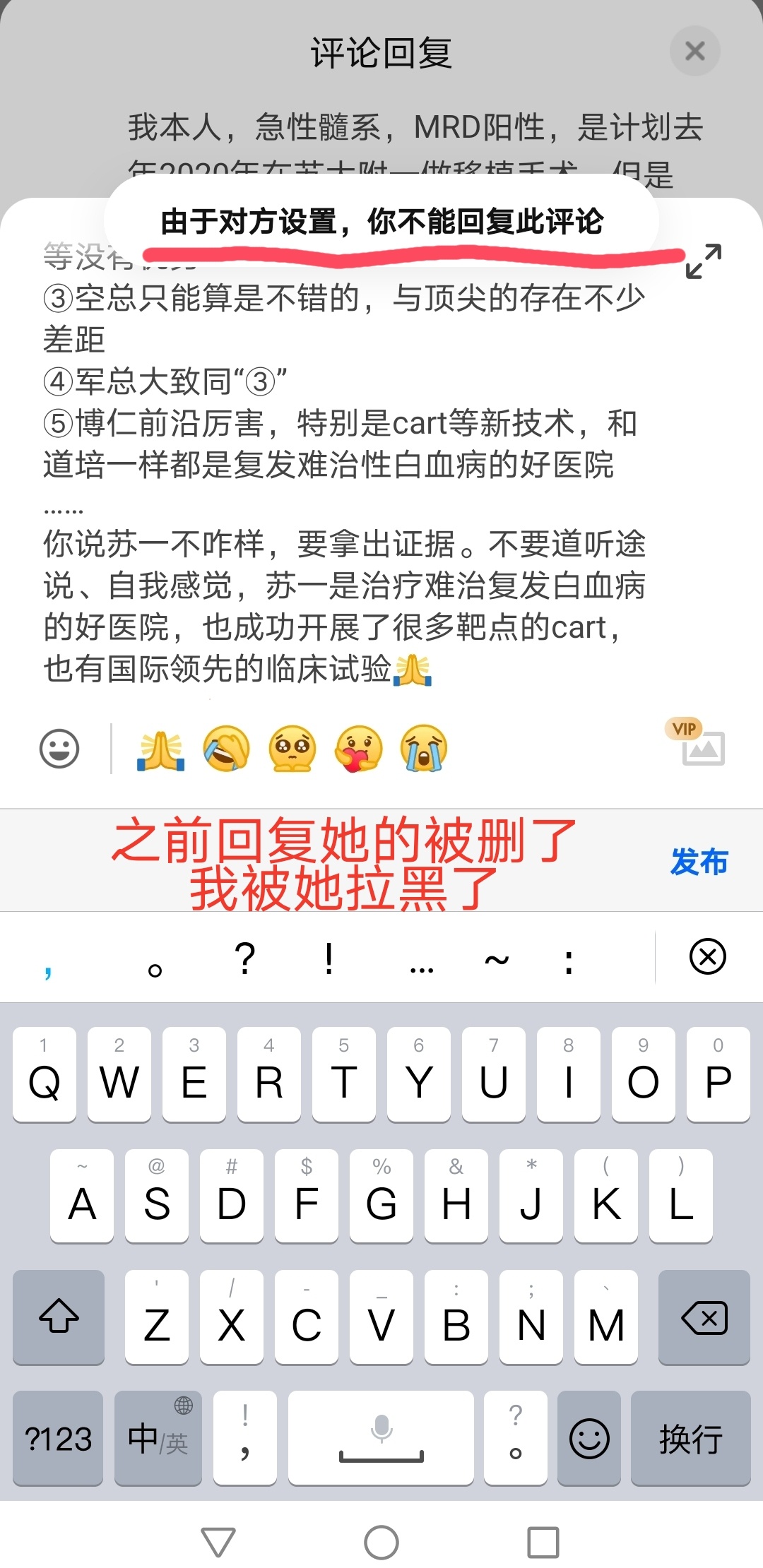Image resolution: width=763 pixels, height=1568 pixels.
Task: Attach a picture with the VIP image icon
Action: 702,746
